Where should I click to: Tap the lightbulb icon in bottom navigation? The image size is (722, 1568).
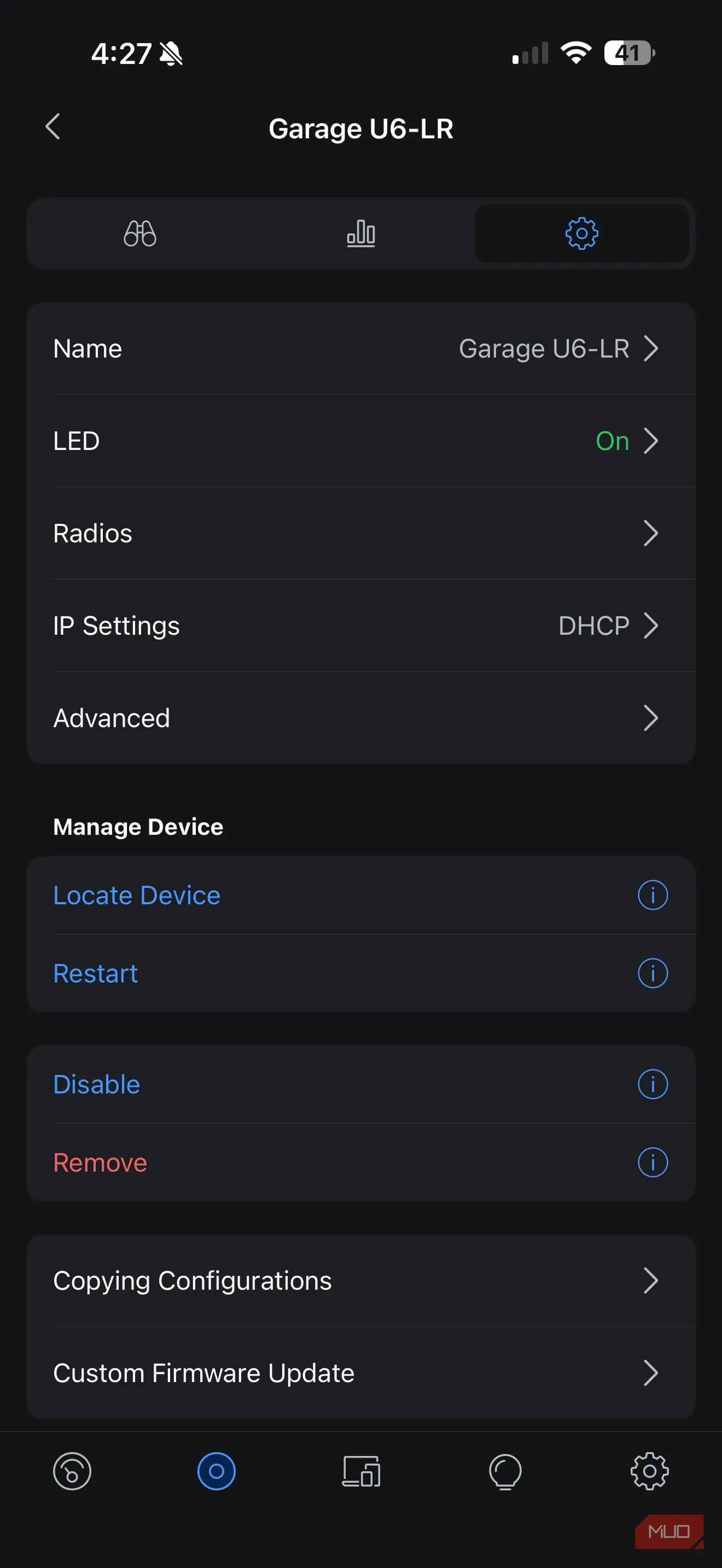pos(505,1471)
